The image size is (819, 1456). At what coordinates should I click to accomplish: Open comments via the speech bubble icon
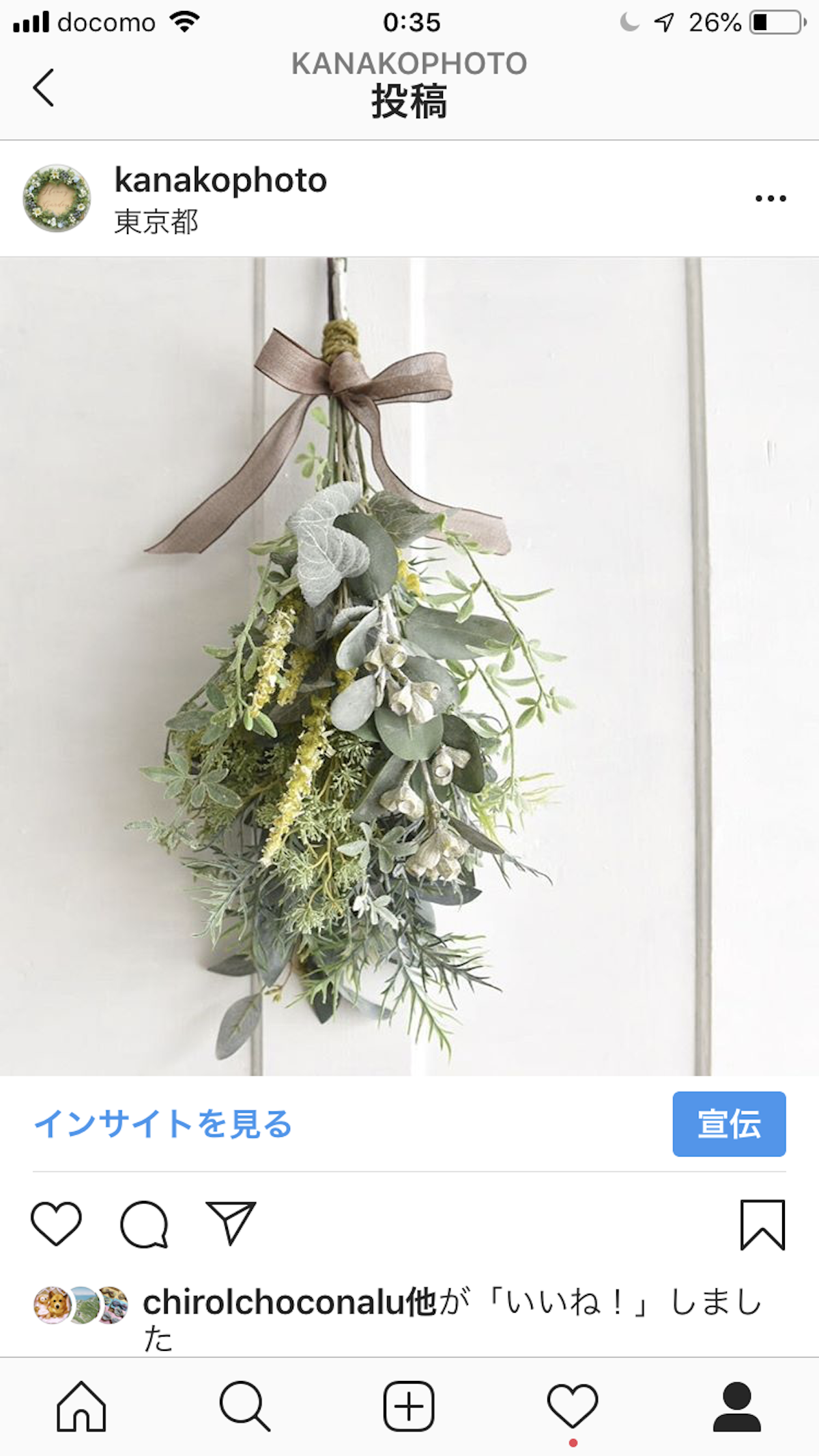click(143, 1224)
